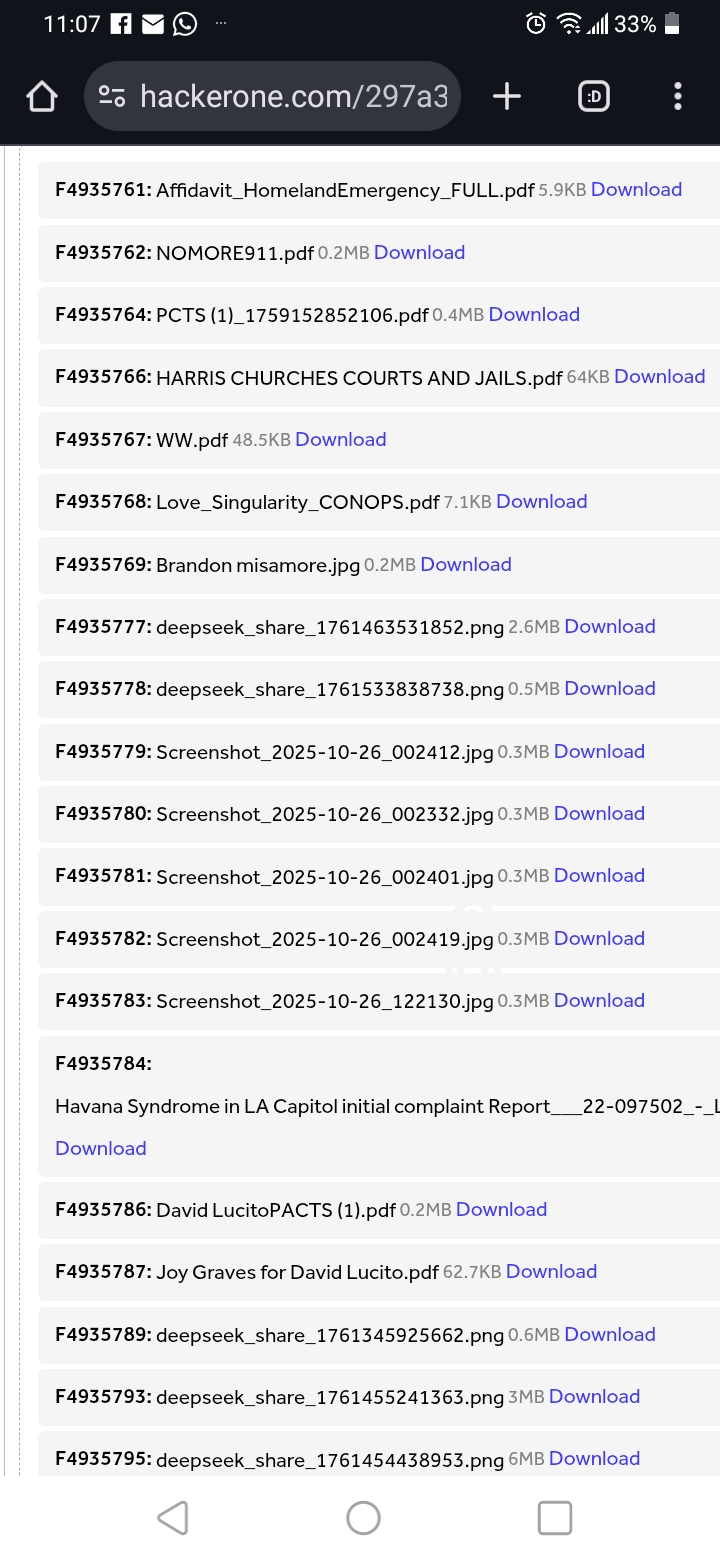The width and height of the screenshot is (720, 1560).
Task: Download Joy Graves for David Lucito.pdf
Action: pos(551,1271)
